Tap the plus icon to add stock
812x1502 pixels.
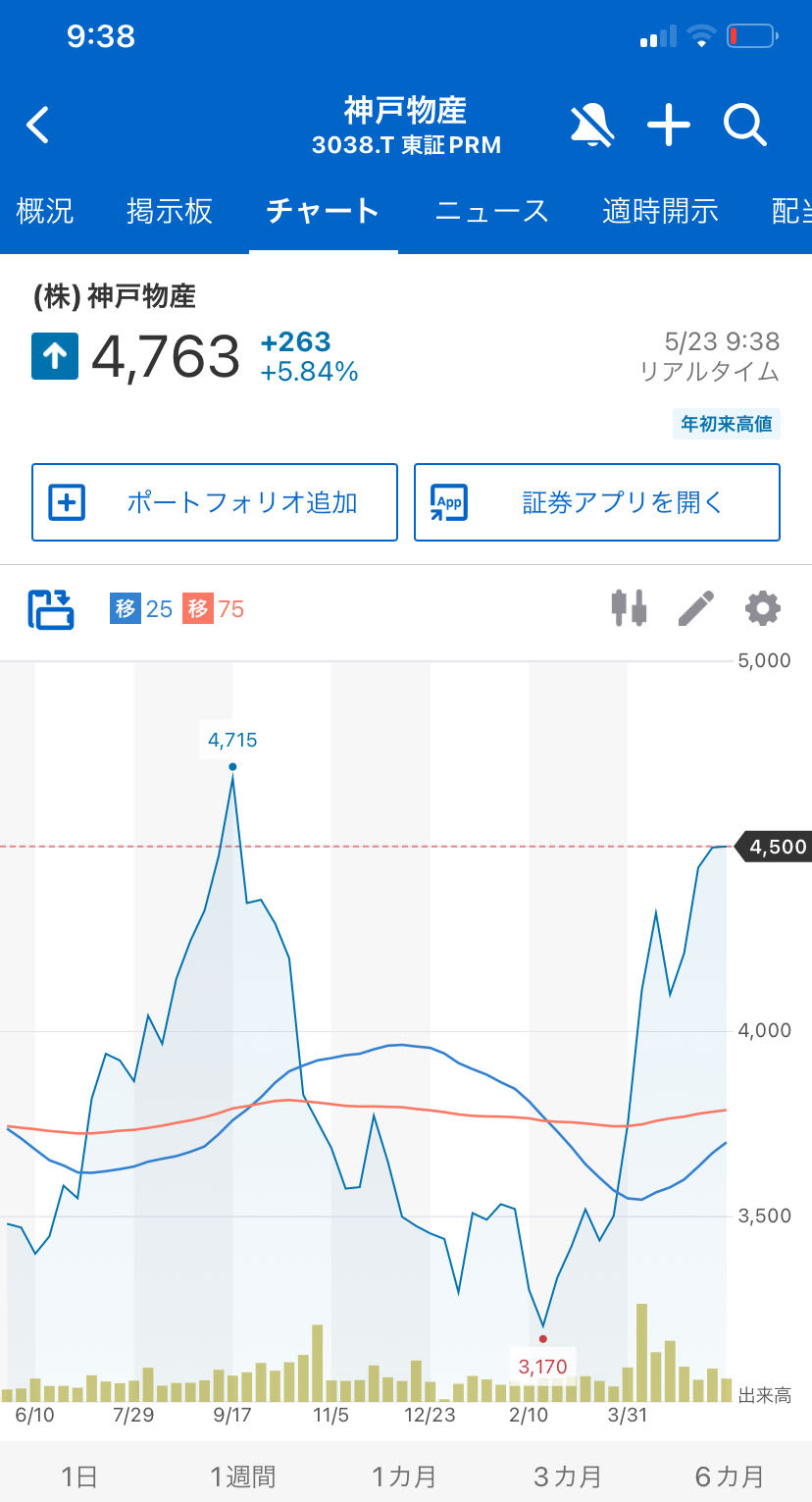tap(669, 126)
